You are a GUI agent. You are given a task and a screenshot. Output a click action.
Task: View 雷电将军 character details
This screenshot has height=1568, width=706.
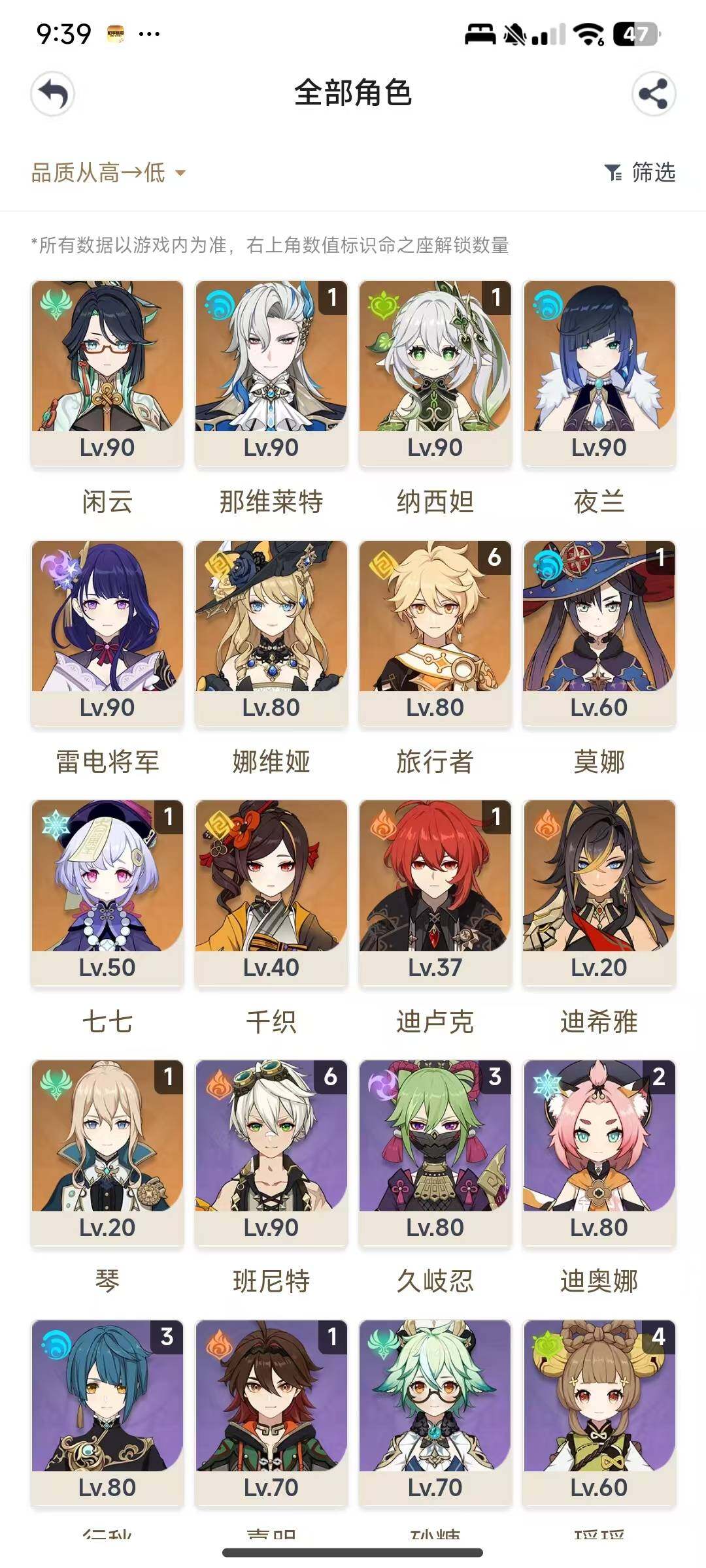(107, 634)
